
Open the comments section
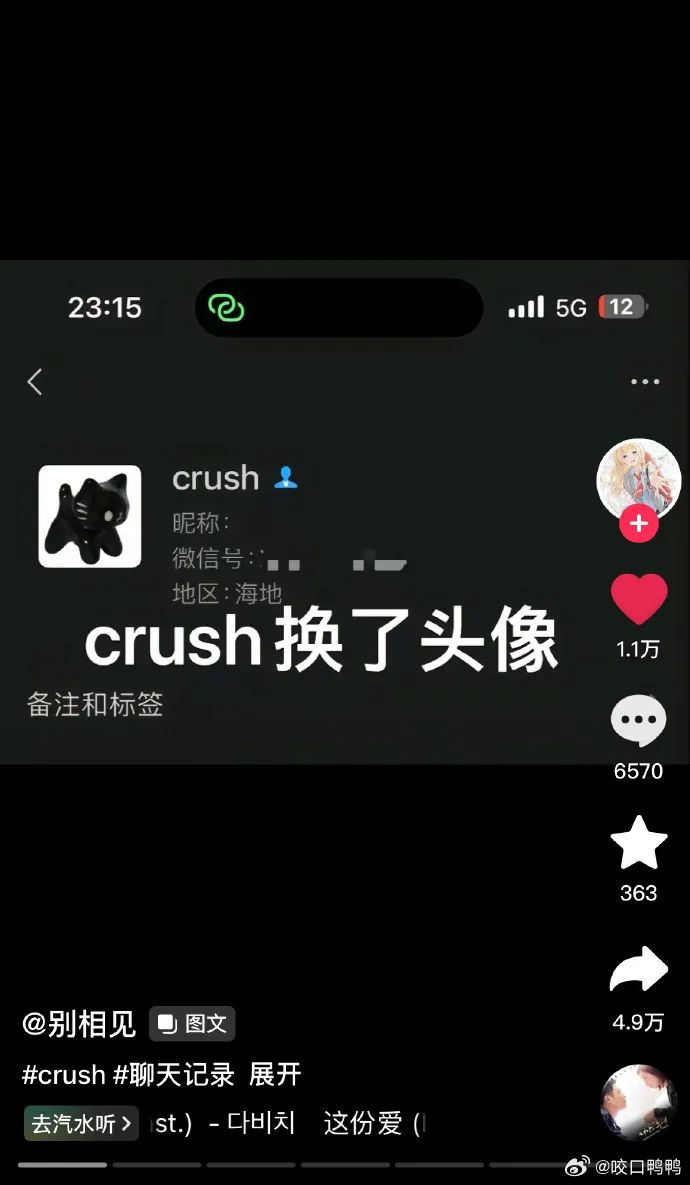tap(638, 721)
